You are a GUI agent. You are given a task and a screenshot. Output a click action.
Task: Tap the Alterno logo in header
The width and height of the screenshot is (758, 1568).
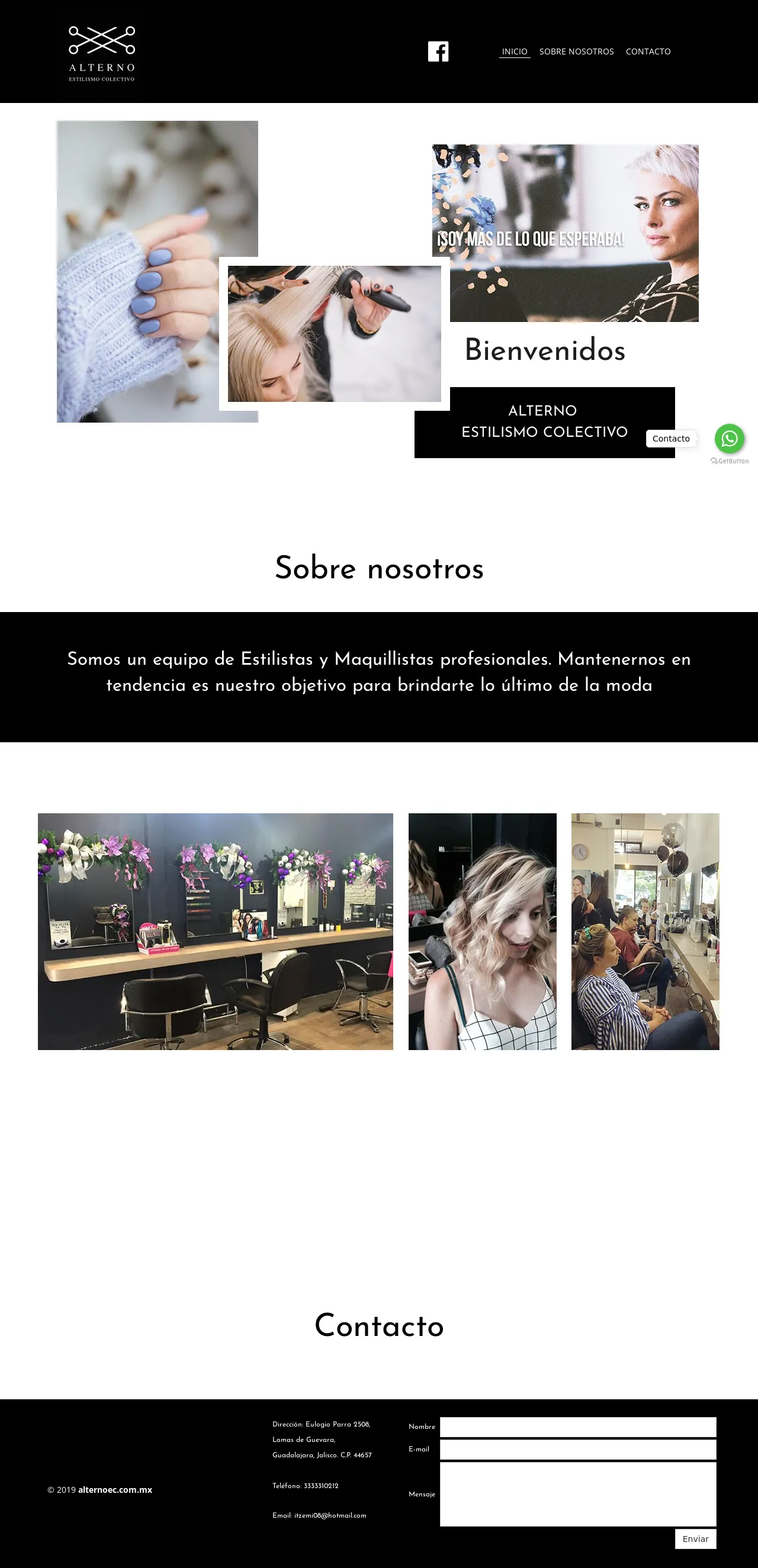pyautogui.click(x=102, y=53)
